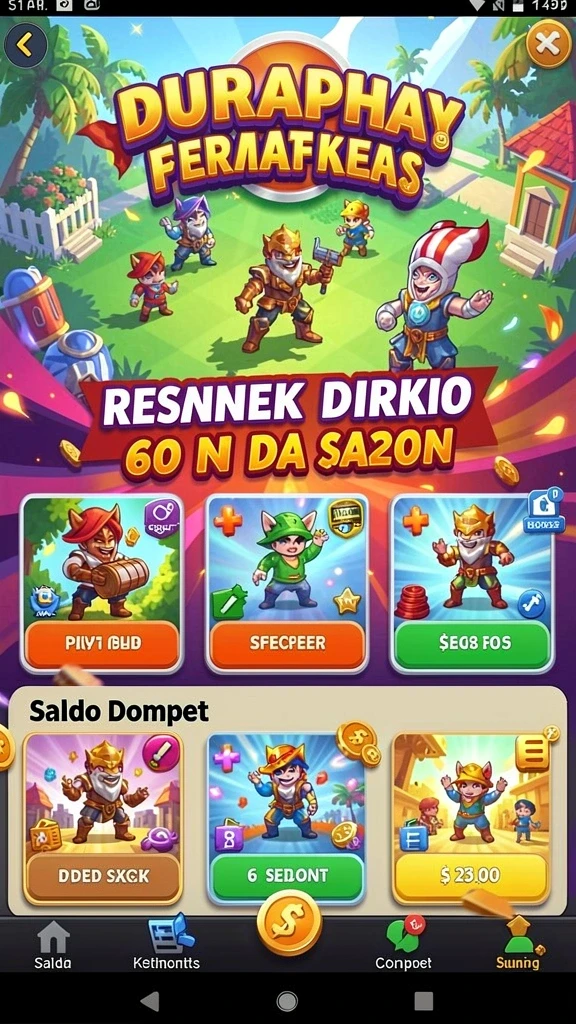Tap the orange PIIY1 IBUD button
This screenshot has width=576, height=1024.
[103, 643]
